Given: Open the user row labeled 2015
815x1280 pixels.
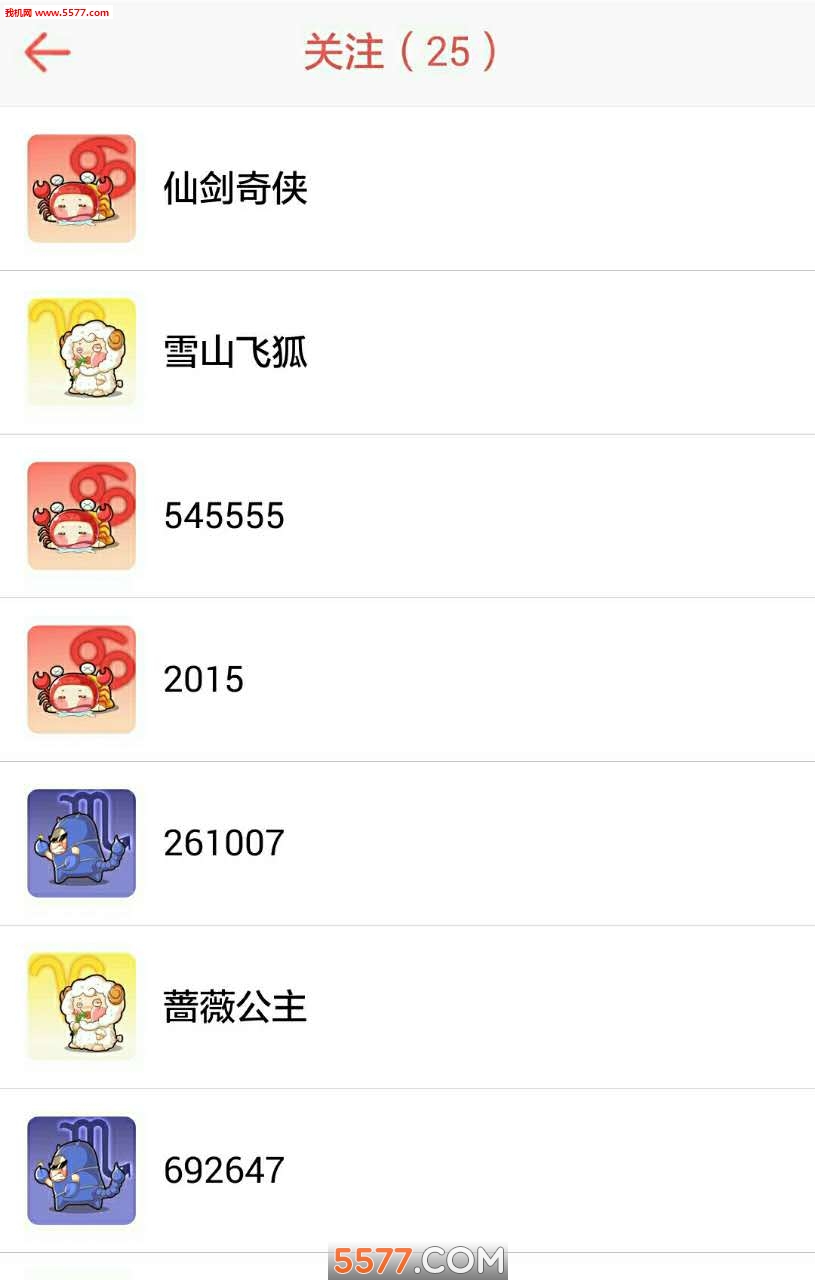Looking at the screenshot, I should (x=204, y=680).
